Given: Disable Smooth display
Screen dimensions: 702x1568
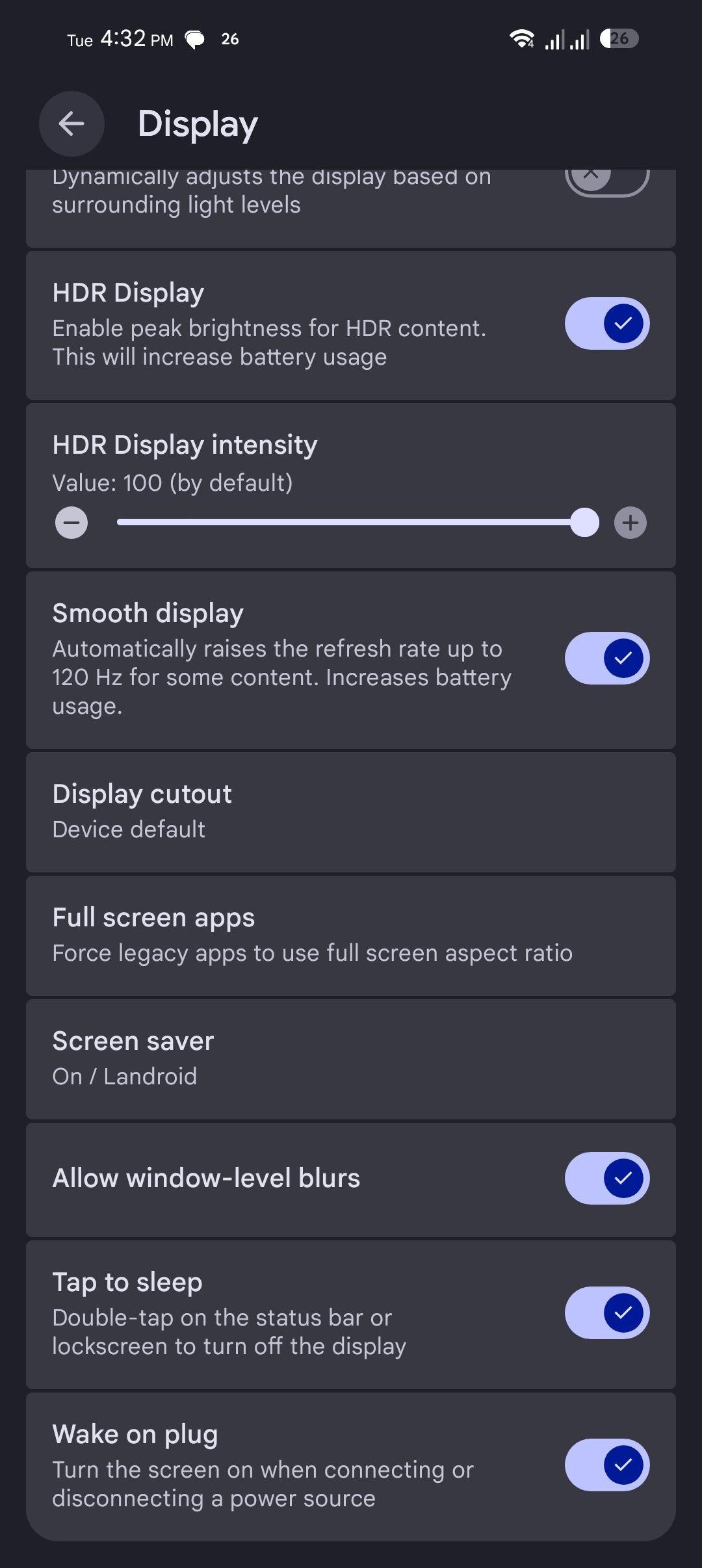Looking at the screenshot, I should (x=607, y=658).
